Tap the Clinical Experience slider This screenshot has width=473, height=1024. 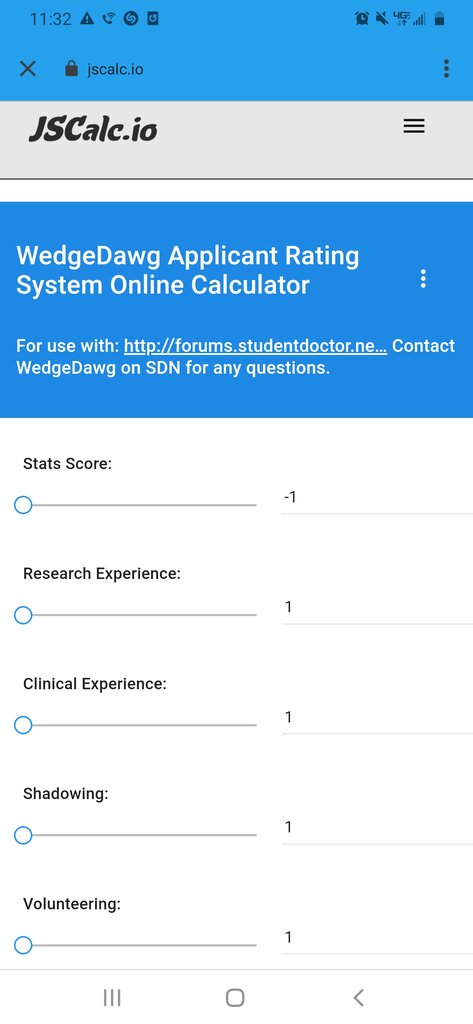tap(136, 725)
